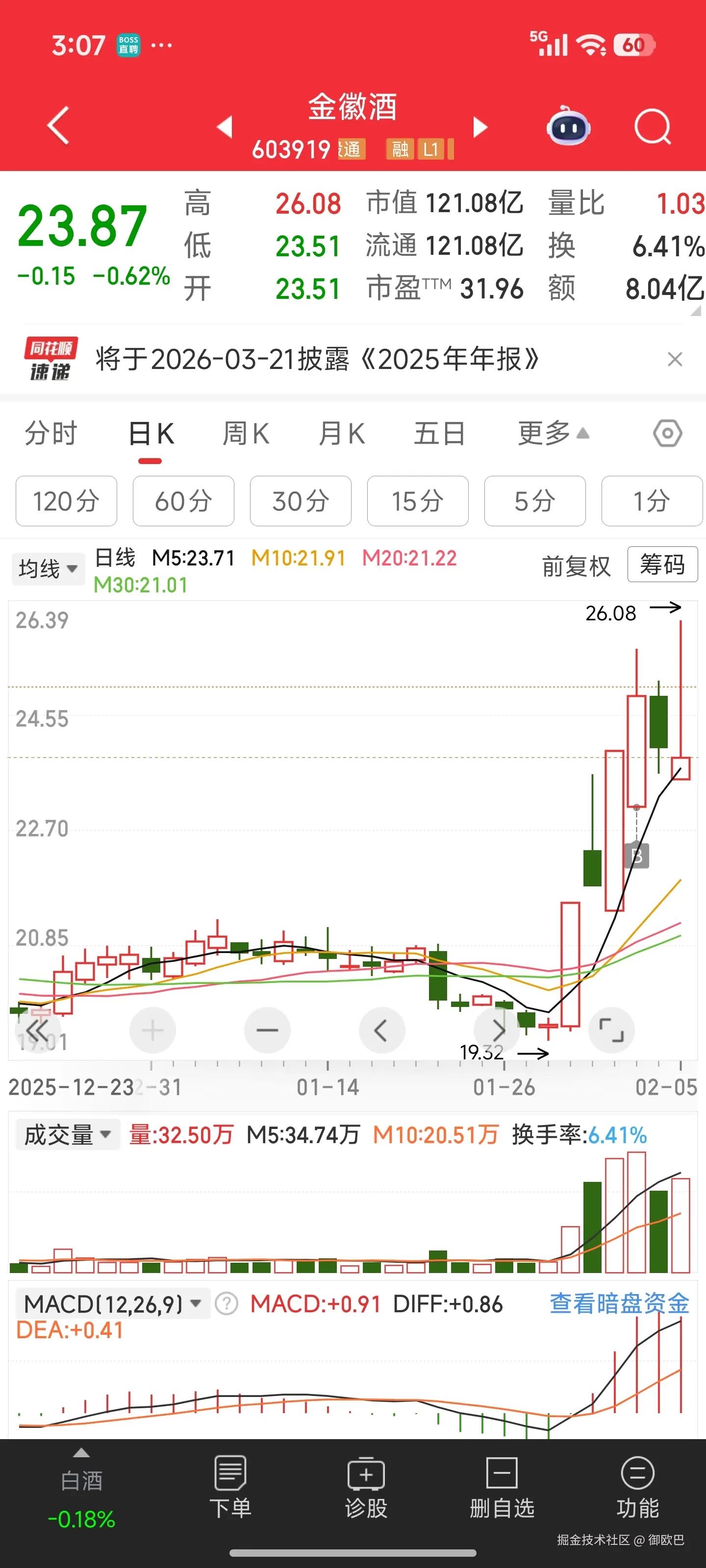Open chart settings via the gear icon
This screenshot has height=1568, width=706.
click(x=667, y=433)
